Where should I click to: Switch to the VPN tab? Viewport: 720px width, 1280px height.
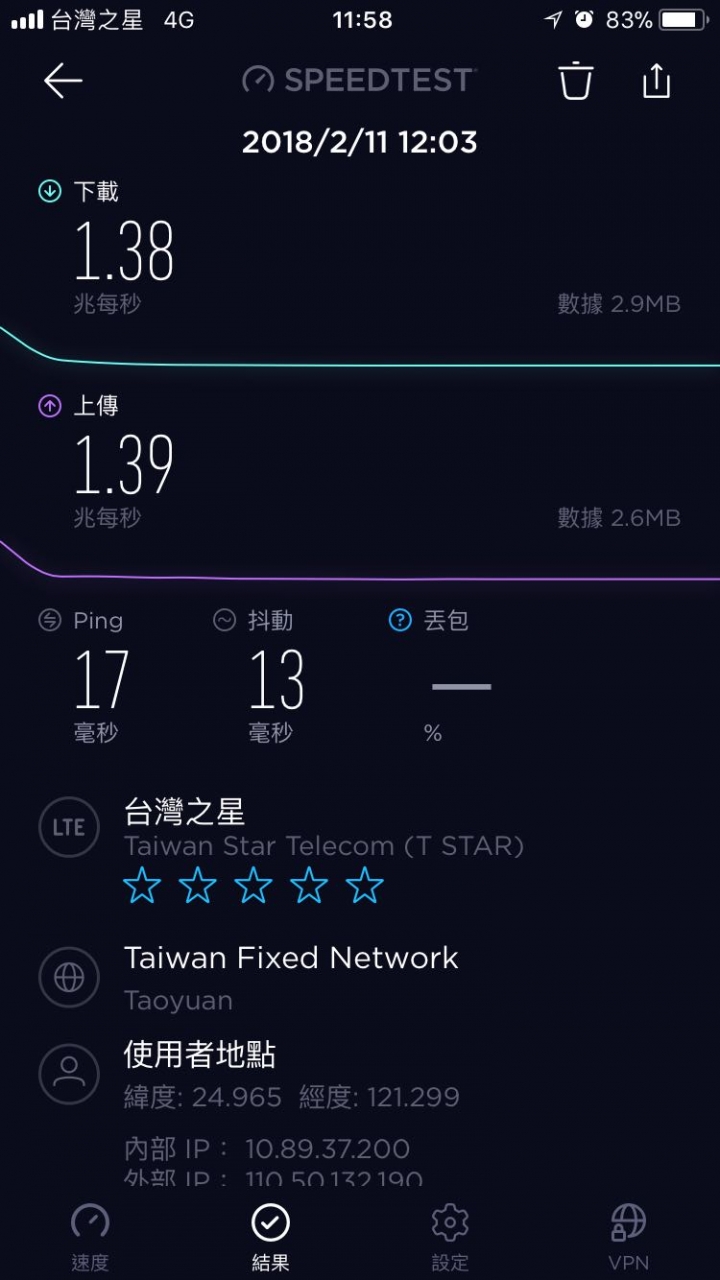(629, 1238)
